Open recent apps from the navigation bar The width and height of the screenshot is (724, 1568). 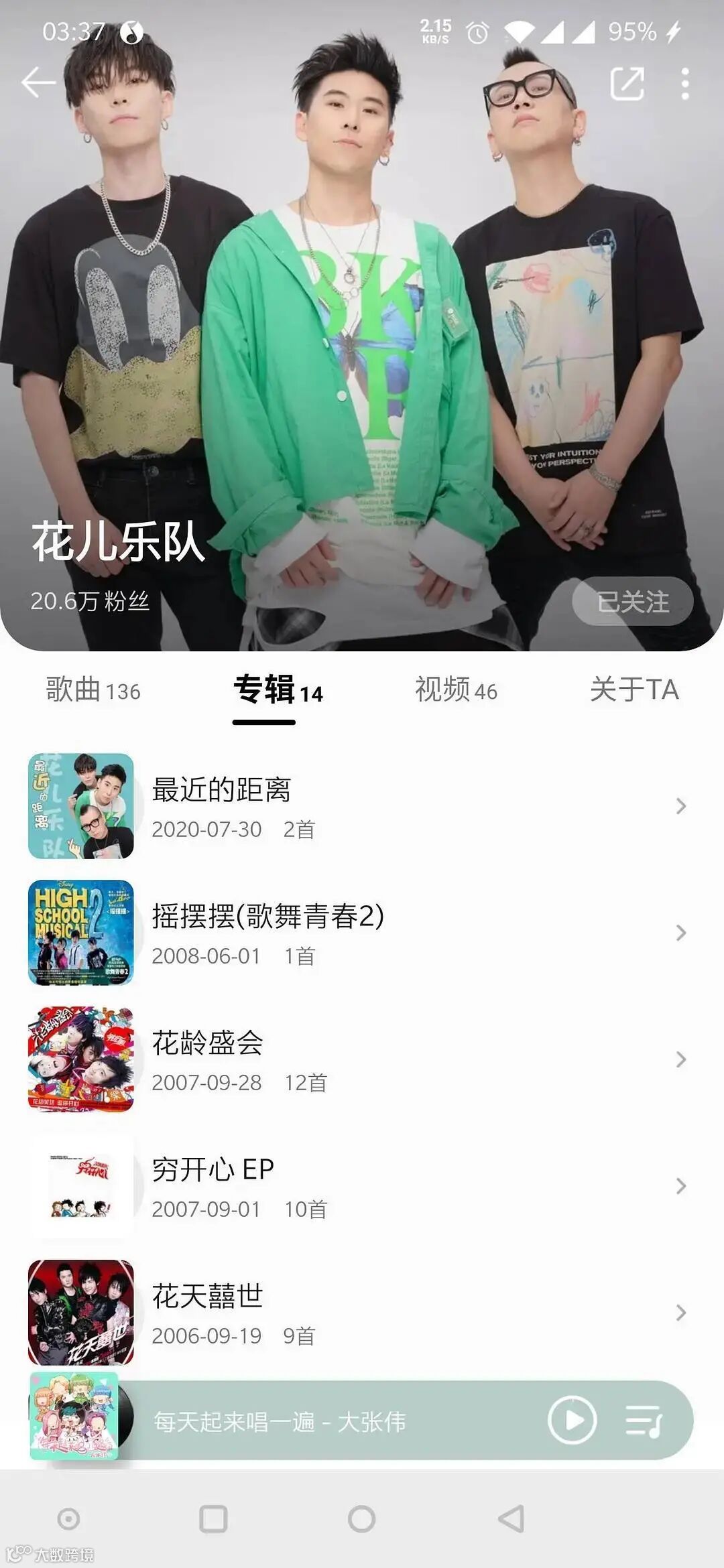214,1519
